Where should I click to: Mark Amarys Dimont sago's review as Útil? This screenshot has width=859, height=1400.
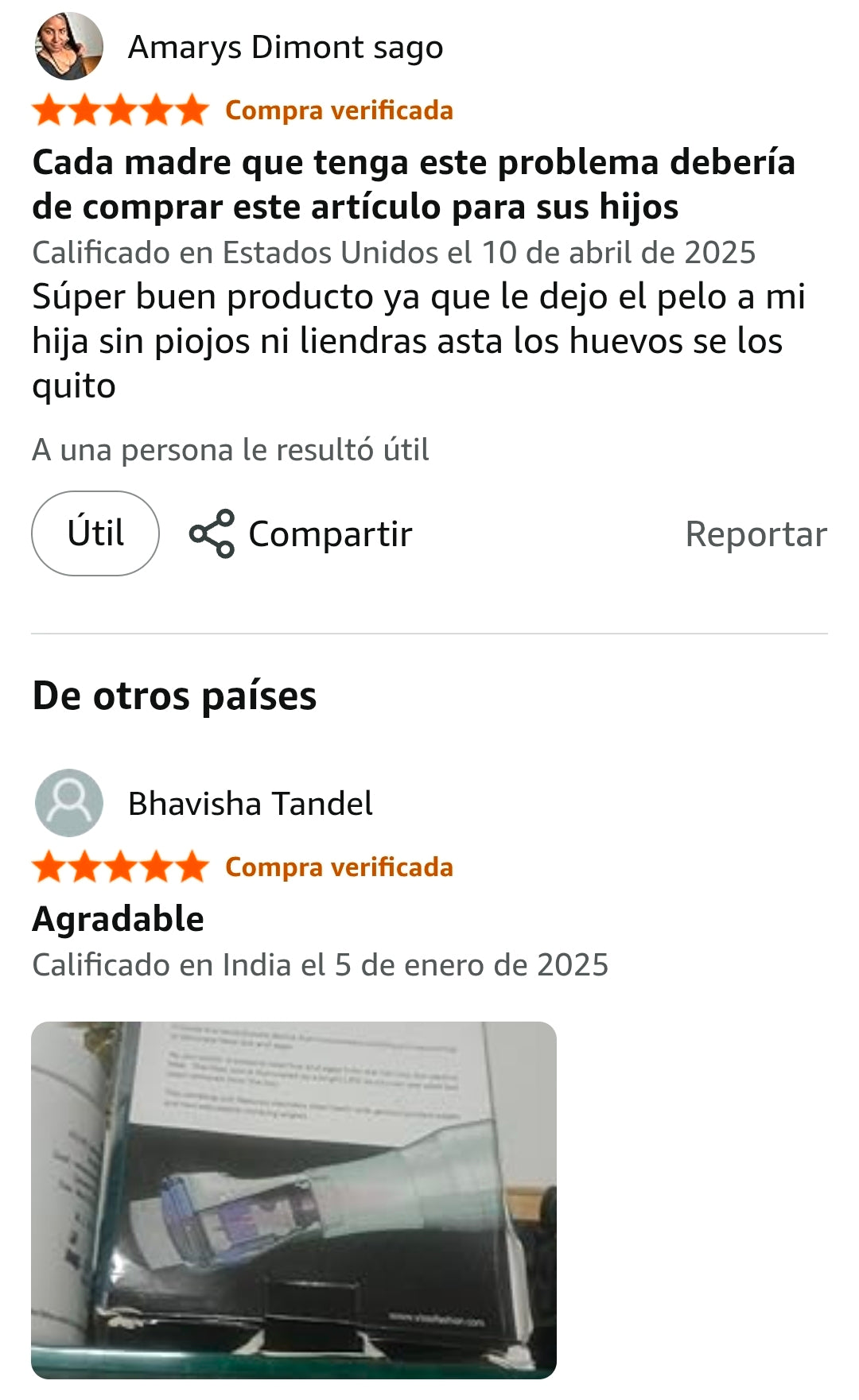[95, 533]
